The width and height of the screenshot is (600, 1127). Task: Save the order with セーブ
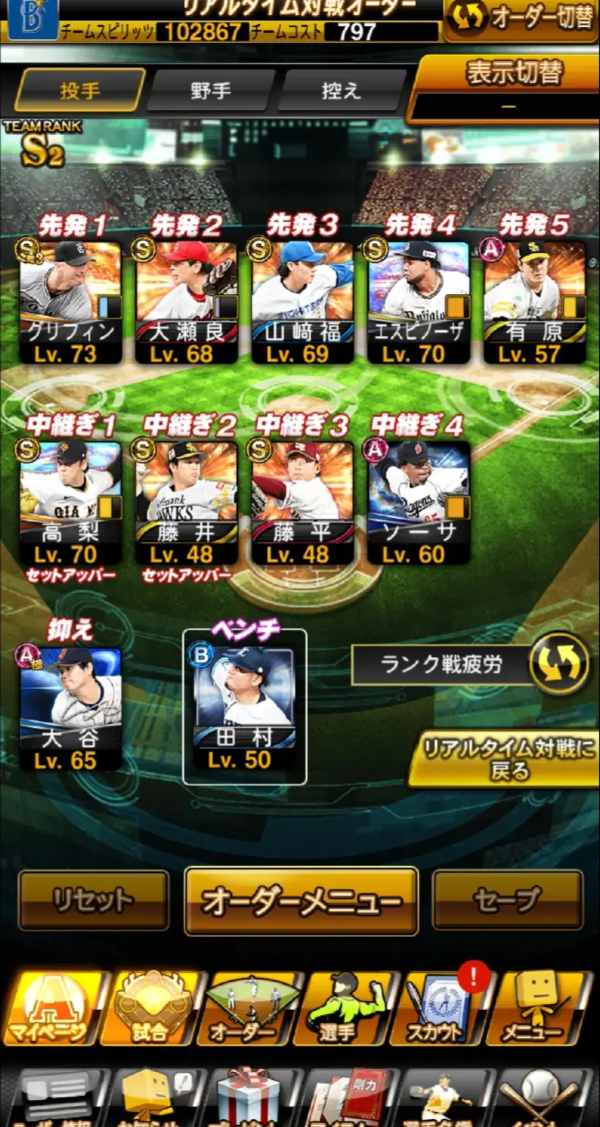(x=507, y=900)
